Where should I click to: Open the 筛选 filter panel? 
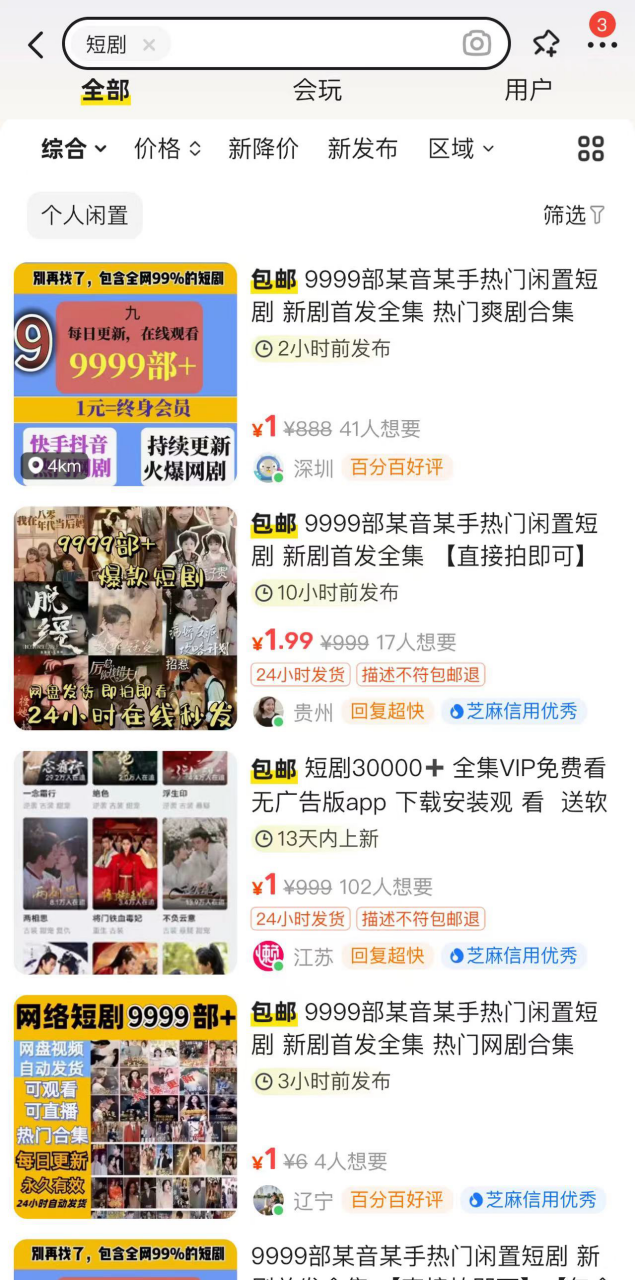pyautogui.click(x=574, y=215)
